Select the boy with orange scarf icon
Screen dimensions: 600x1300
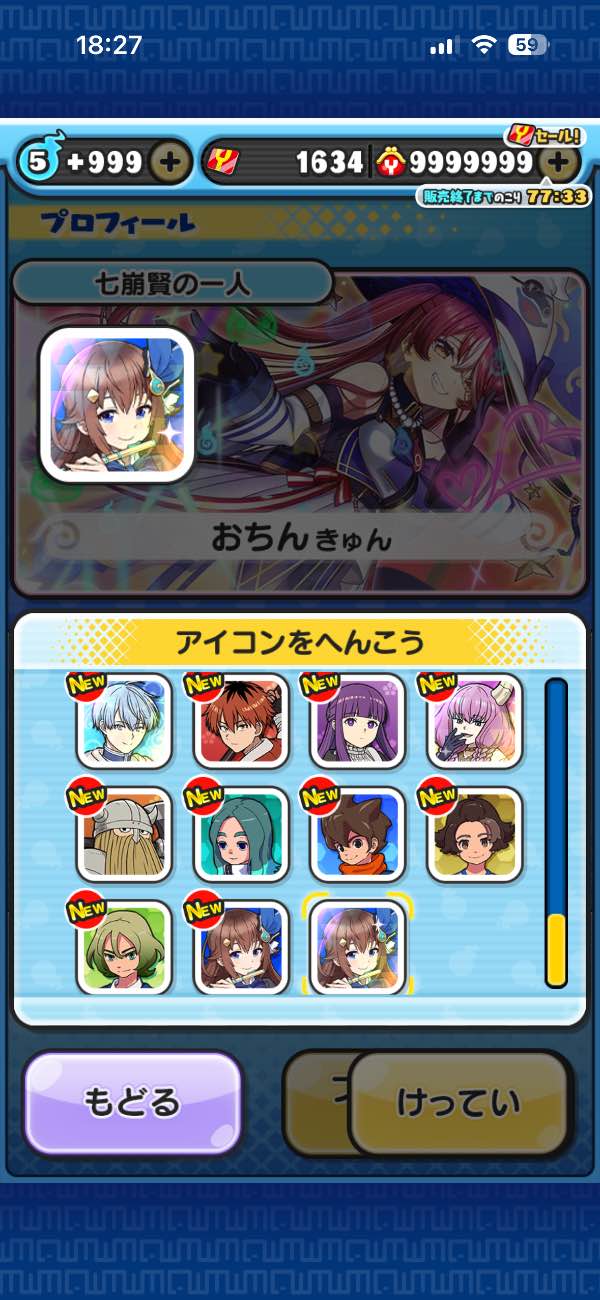358,835
